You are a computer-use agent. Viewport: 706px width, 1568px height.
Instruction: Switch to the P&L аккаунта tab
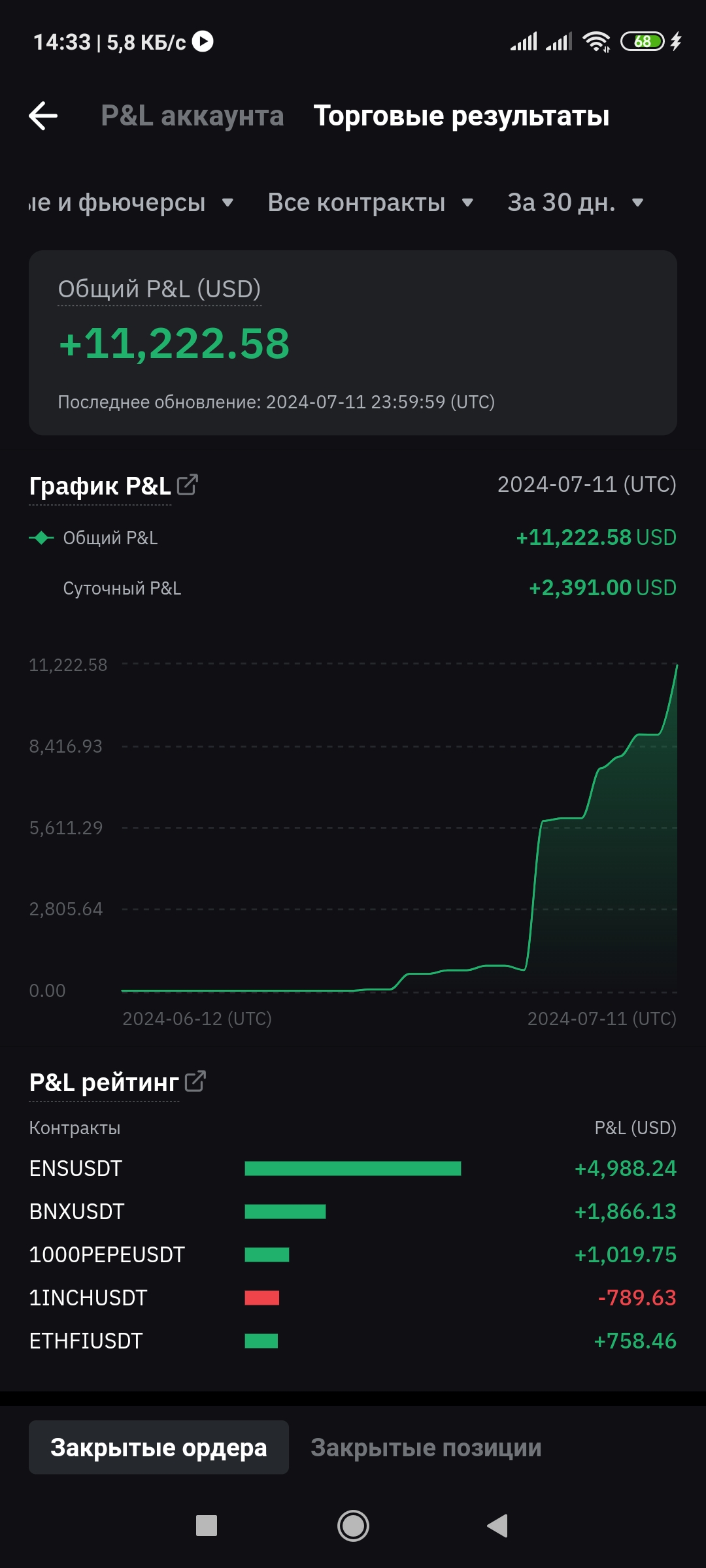click(x=192, y=116)
